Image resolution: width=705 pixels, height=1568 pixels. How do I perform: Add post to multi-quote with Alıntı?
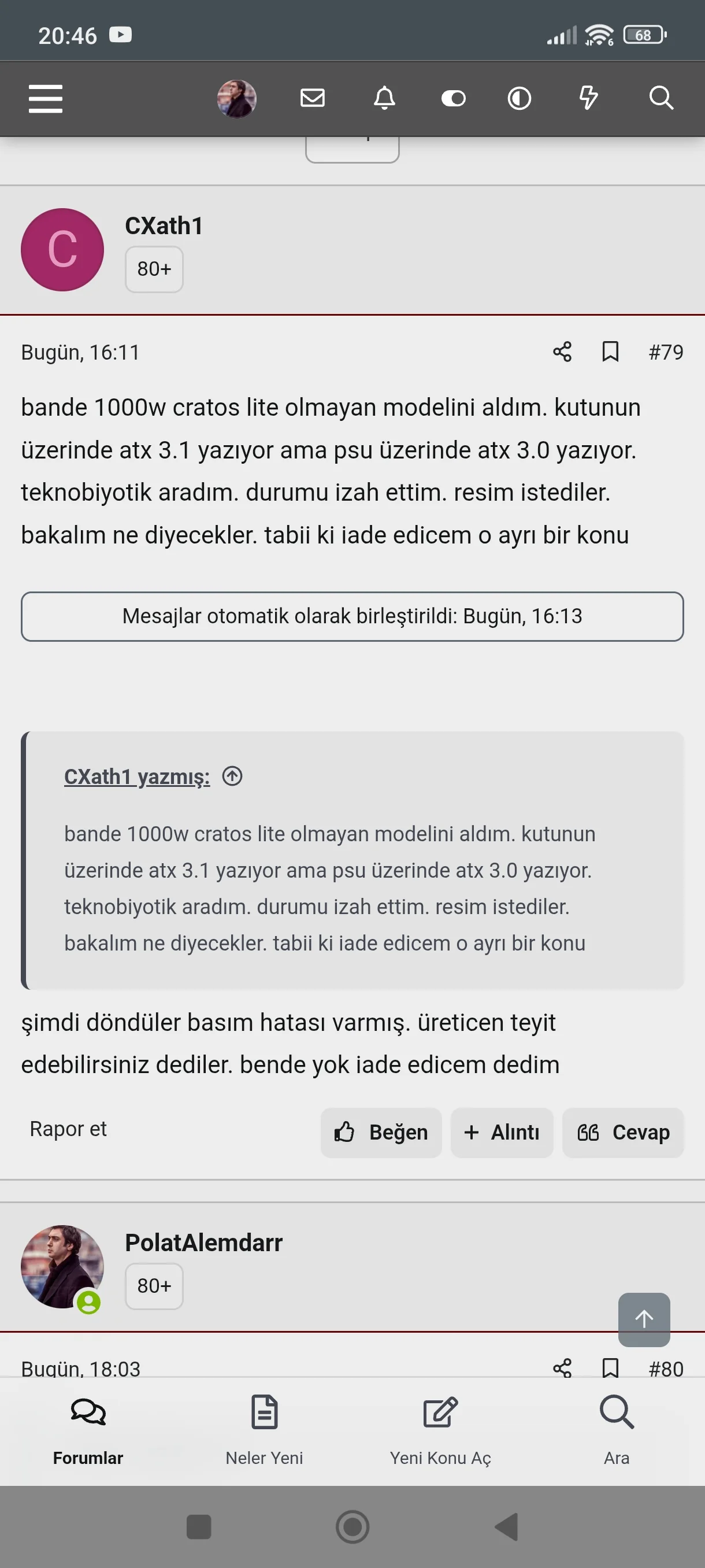point(502,1132)
